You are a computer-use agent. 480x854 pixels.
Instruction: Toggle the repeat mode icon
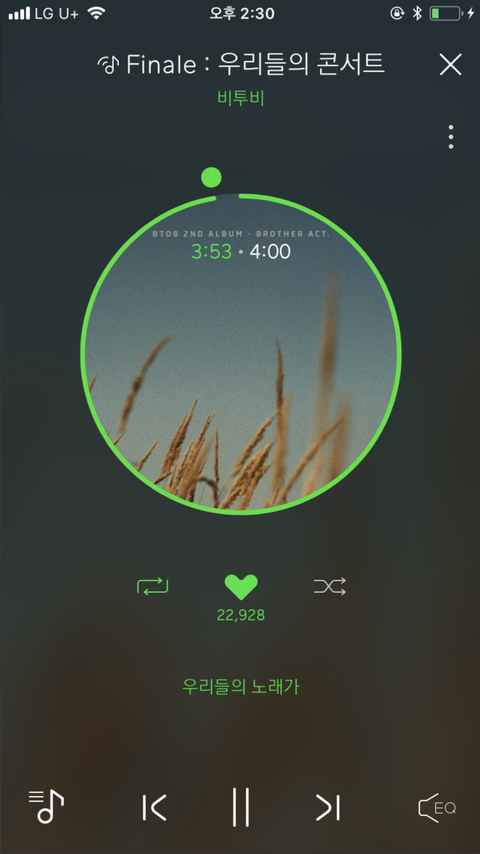(153, 586)
